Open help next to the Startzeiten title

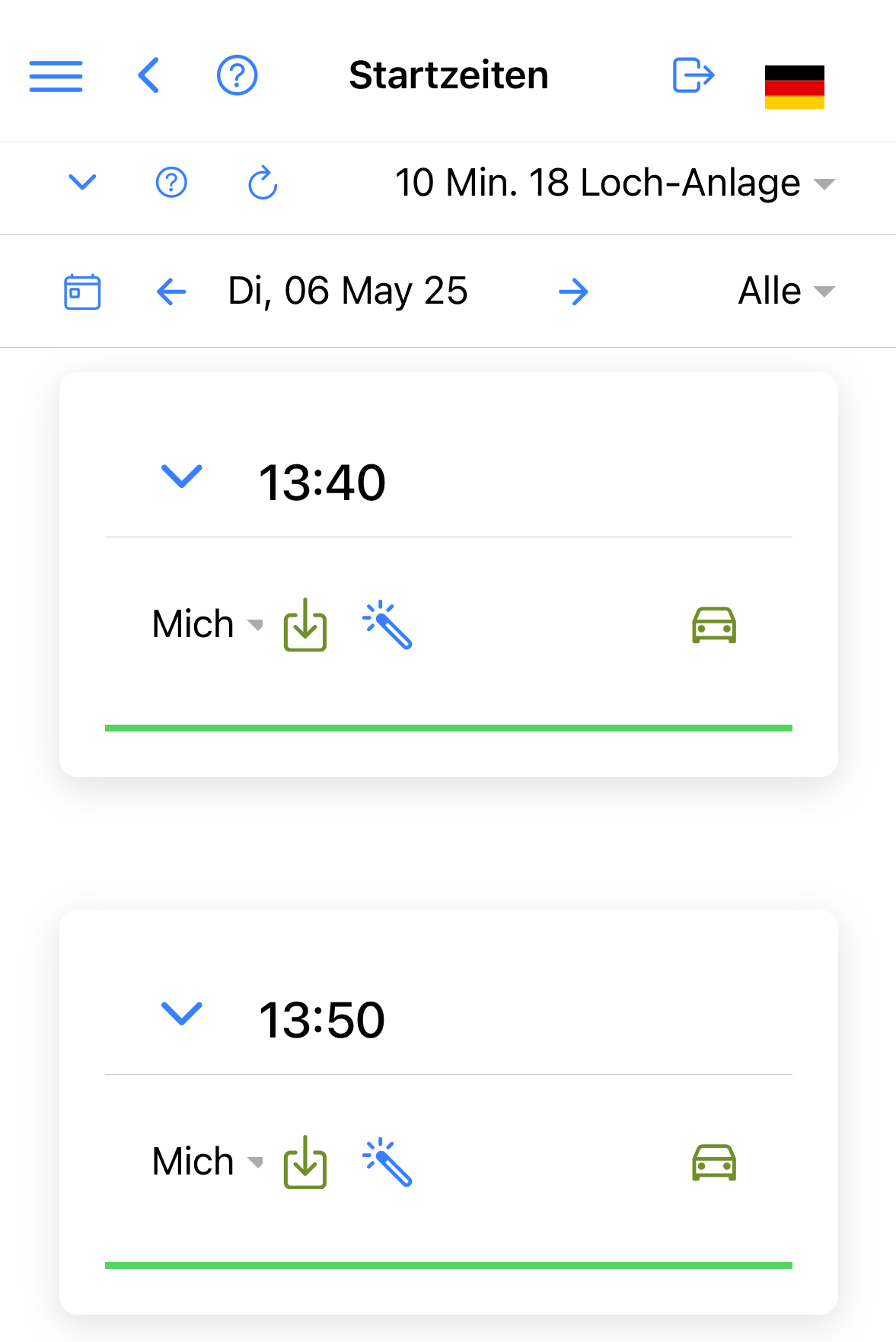(237, 75)
